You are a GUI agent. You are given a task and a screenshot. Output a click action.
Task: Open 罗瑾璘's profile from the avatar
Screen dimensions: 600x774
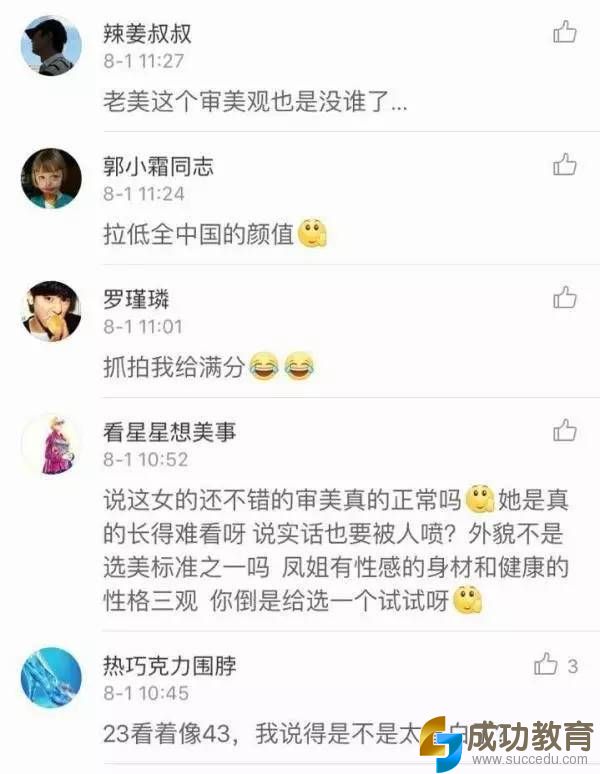(51, 311)
